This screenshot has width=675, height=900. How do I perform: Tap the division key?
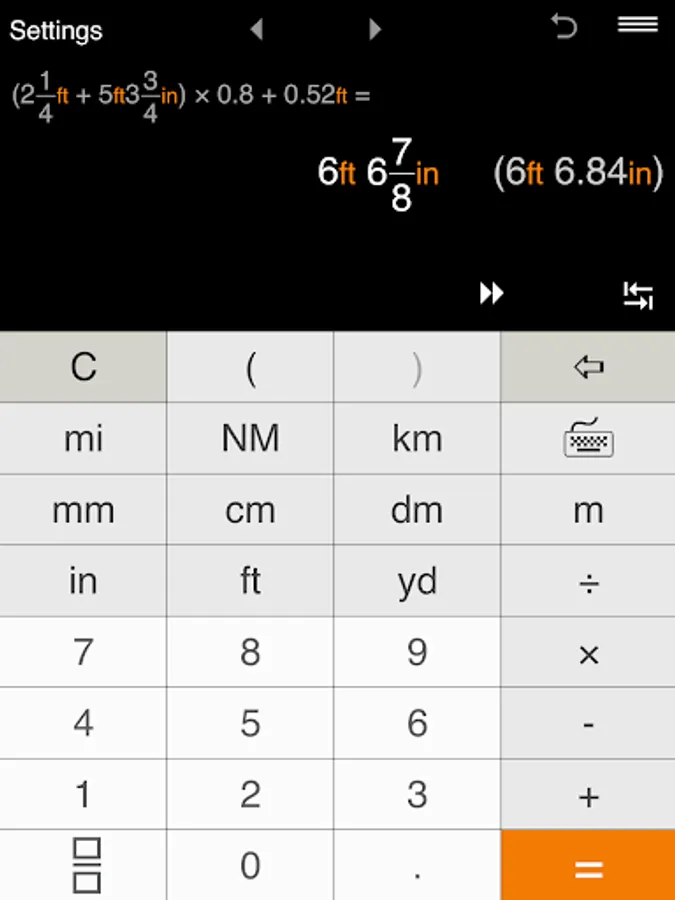(588, 581)
